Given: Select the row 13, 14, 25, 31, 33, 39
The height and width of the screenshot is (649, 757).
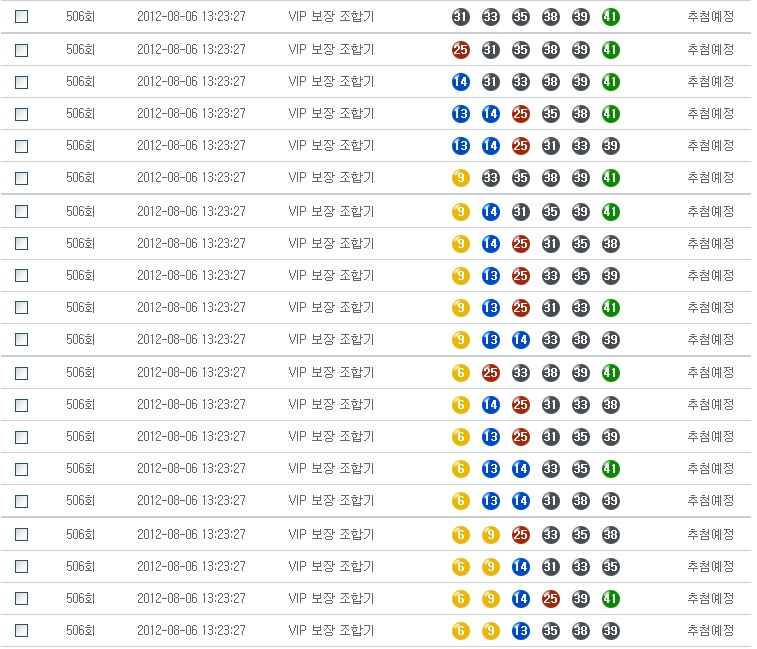Looking at the screenshot, I should (x=22, y=146).
